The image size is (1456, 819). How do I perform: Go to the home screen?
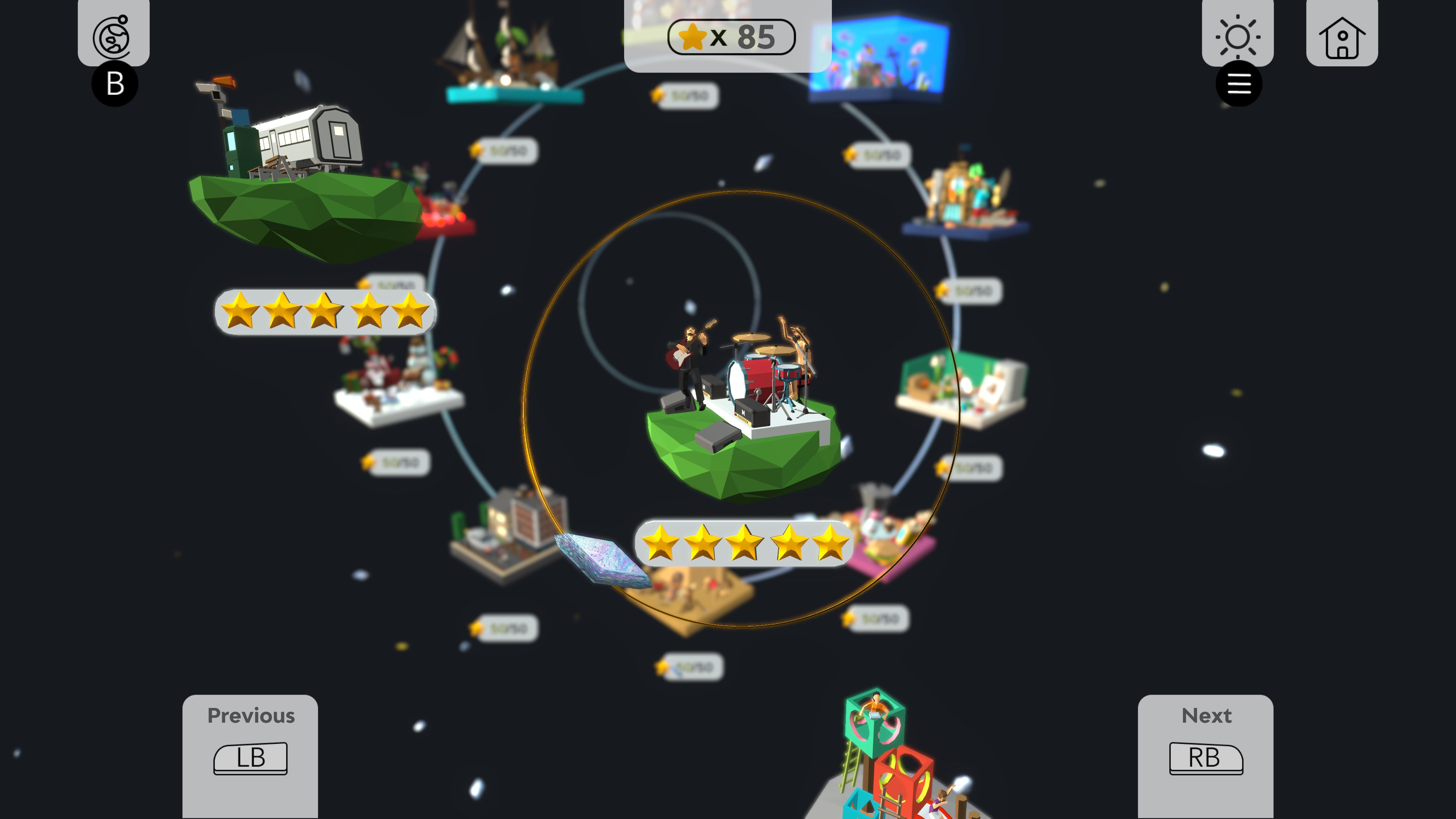[x=1342, y=35]
